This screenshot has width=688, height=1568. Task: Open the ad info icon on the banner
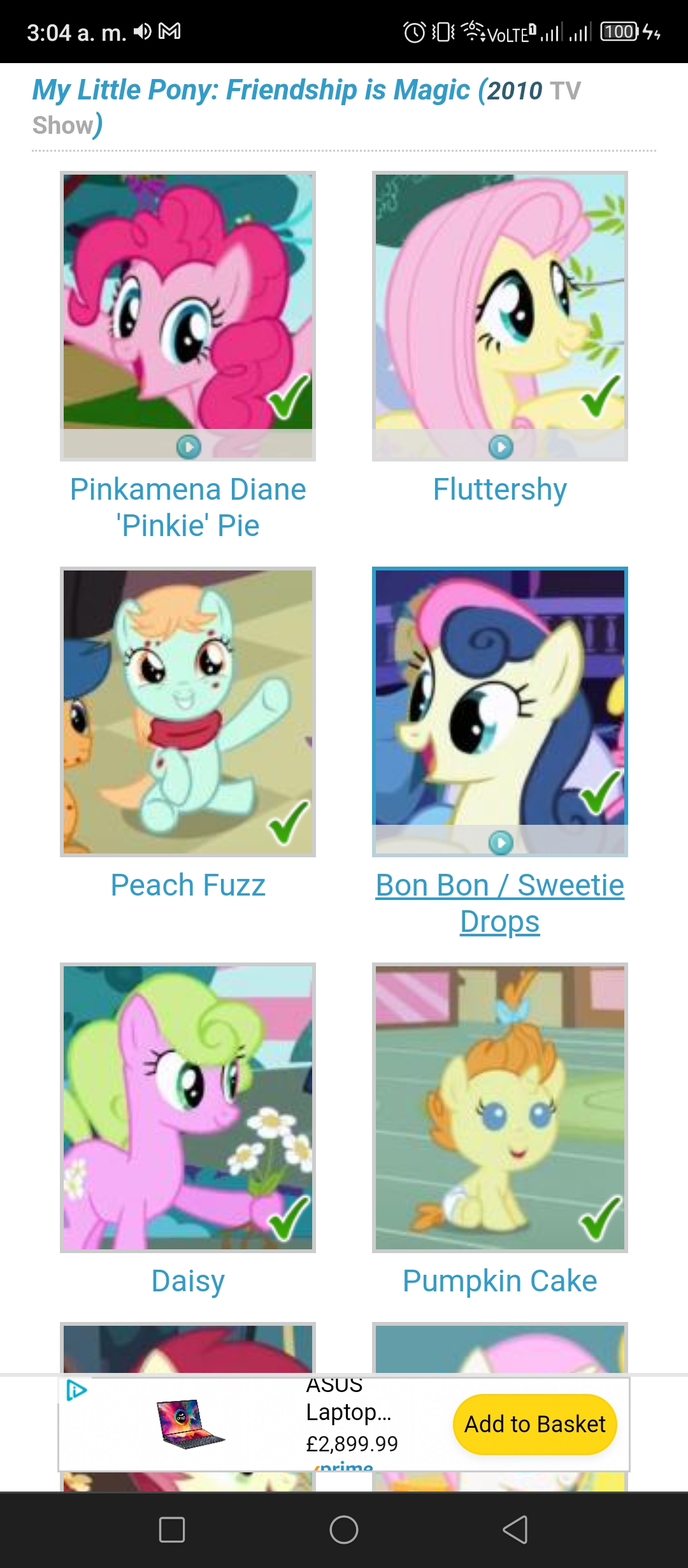click(76, 1390)
